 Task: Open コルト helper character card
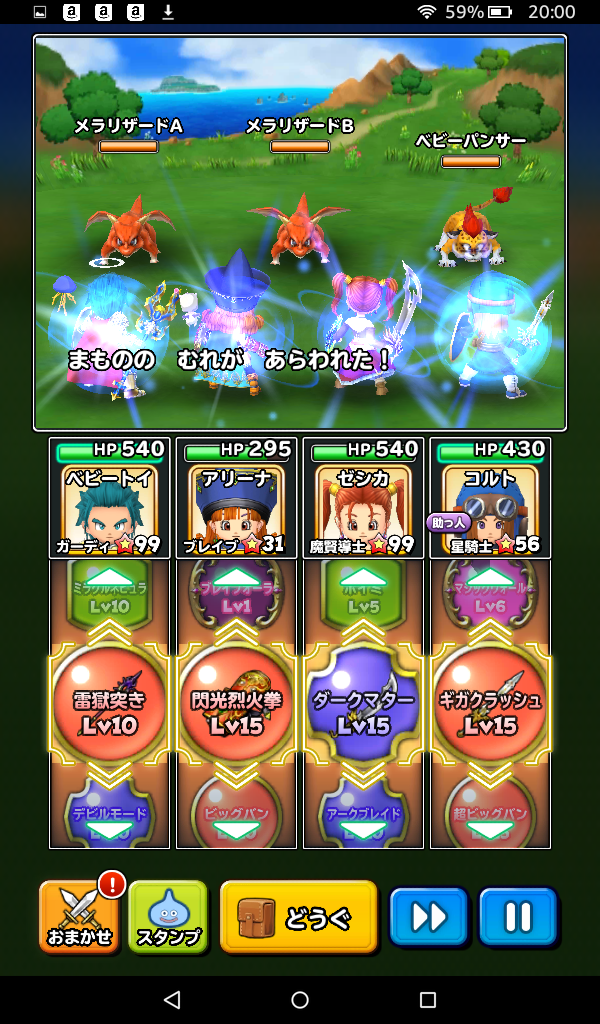pyautogui.click(x=491, y=498)
